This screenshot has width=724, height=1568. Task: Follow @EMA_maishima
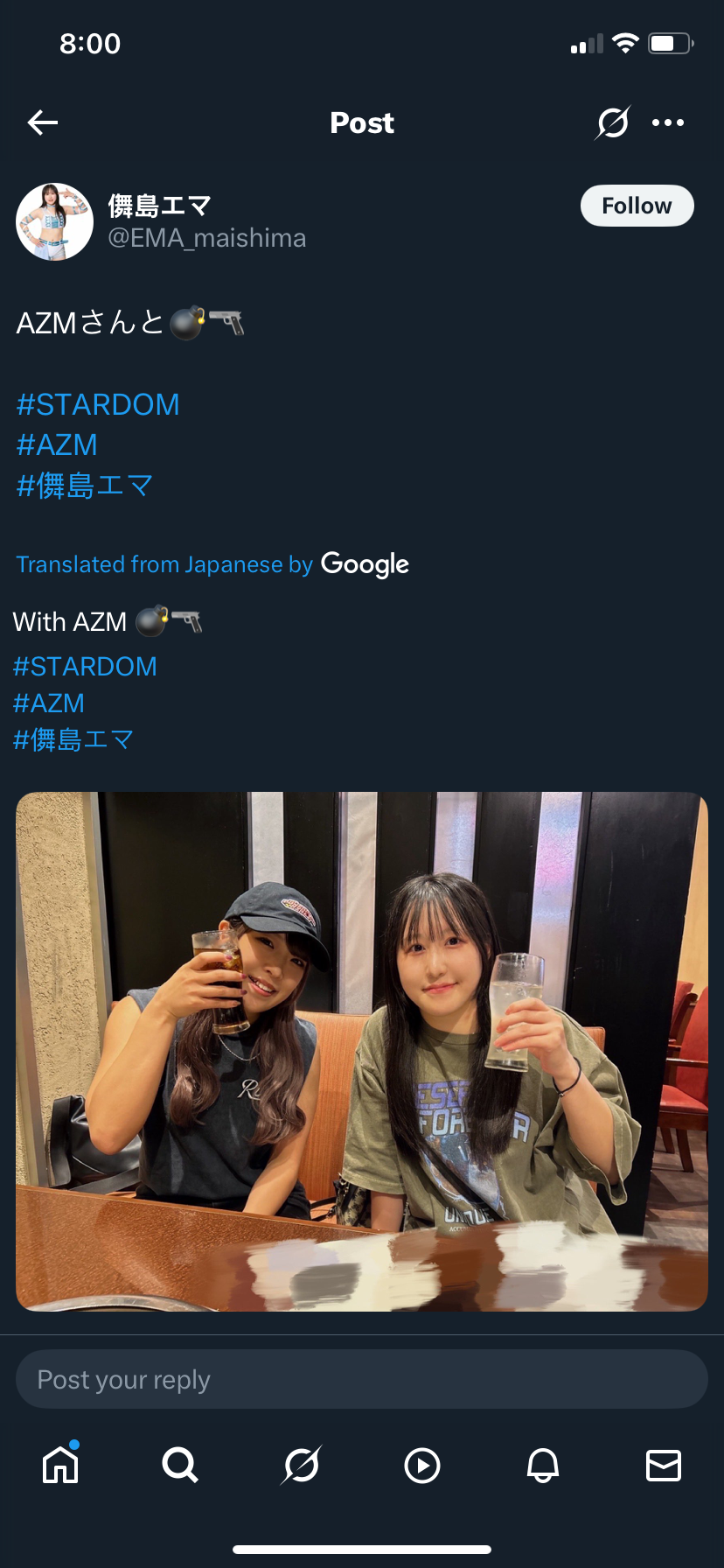point(637,206)
